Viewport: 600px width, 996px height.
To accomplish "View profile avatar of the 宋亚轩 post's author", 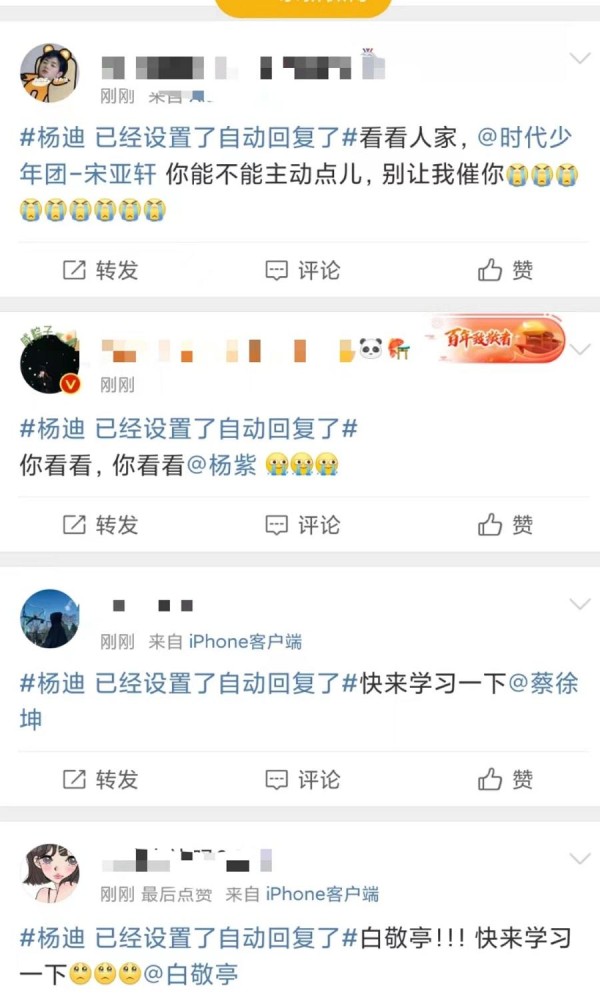I will pyautogui.click(x=49, y=72).
